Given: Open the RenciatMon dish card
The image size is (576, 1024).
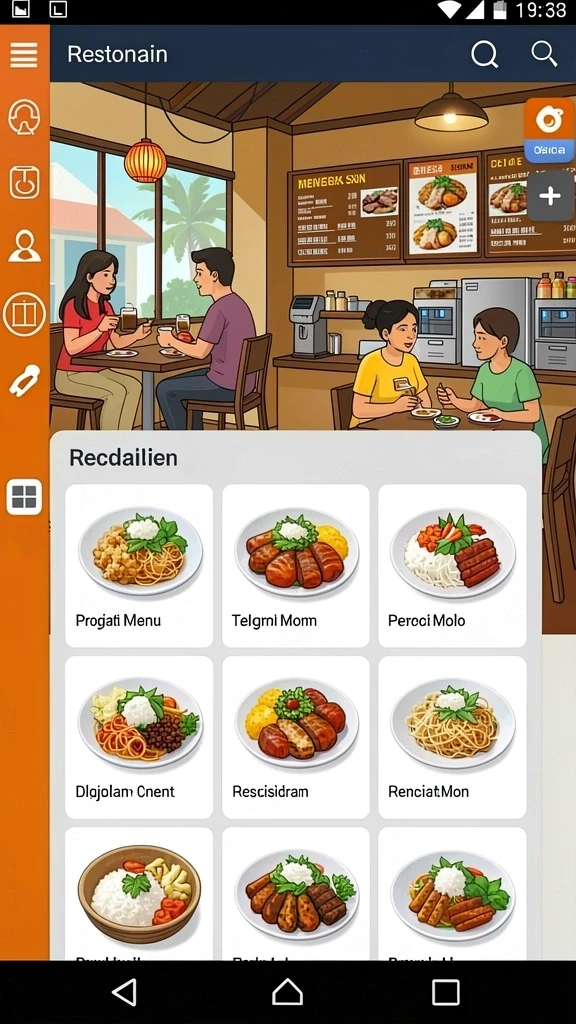Looking at the screenshot, I should pyautogui.click(x=452, y=737).
